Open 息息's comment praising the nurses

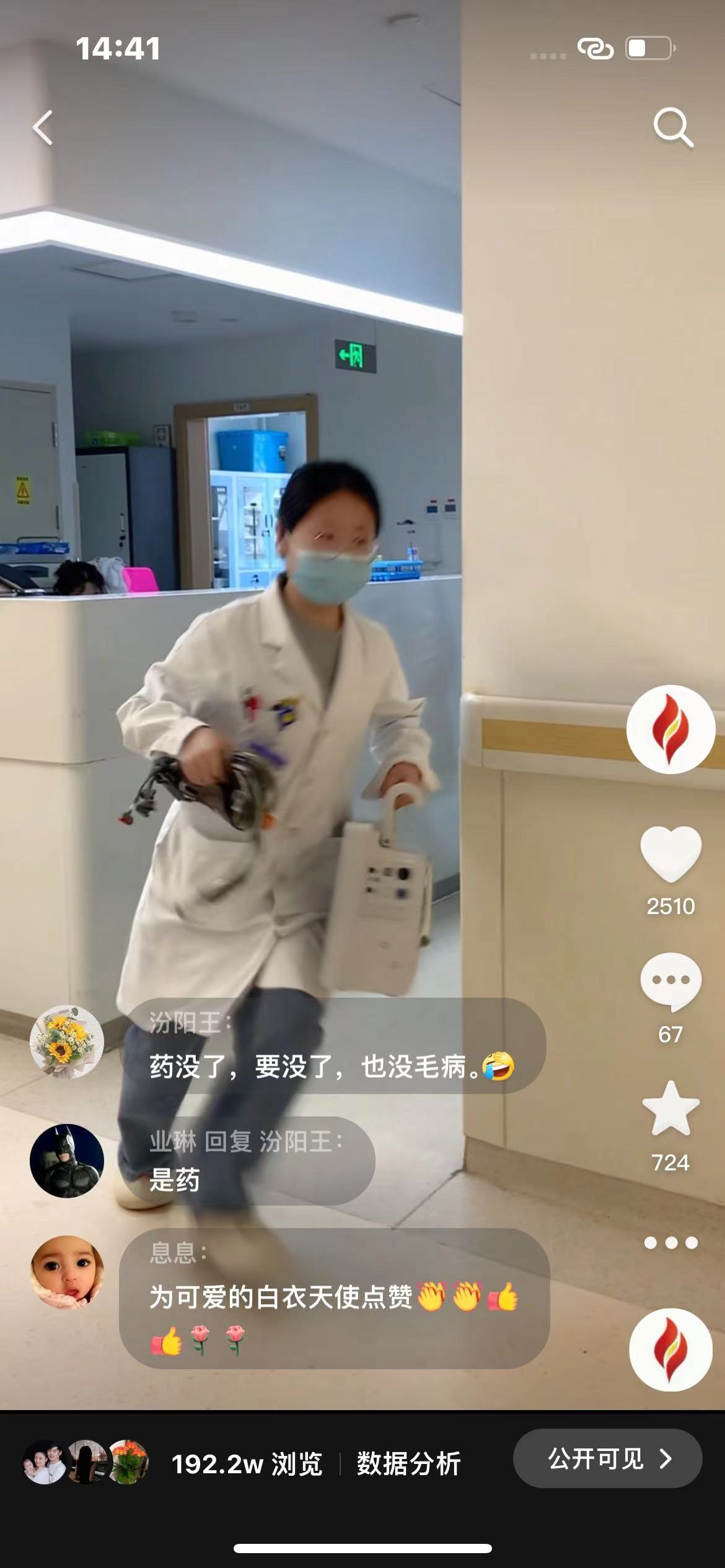tap(335, 1299)
